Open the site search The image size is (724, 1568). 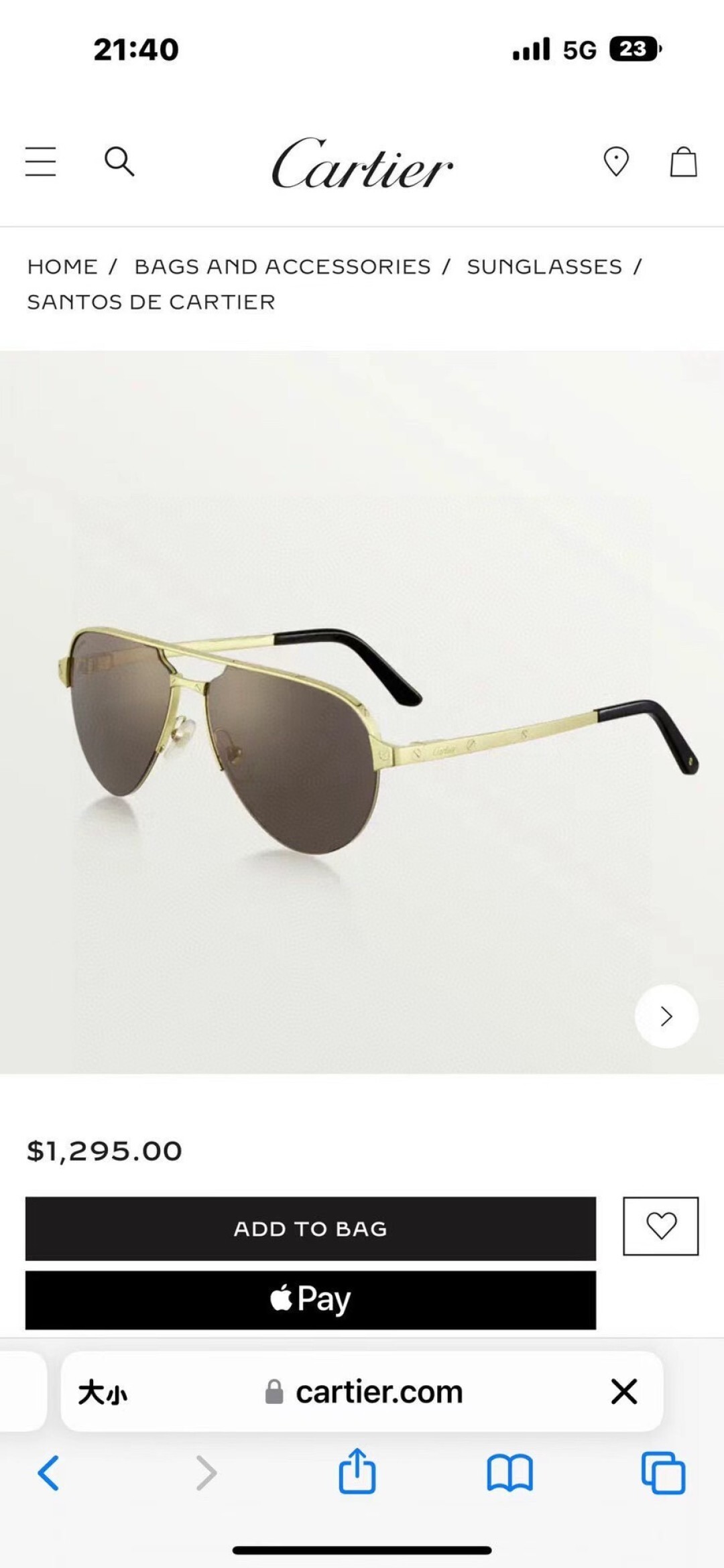tap(119, 161)
